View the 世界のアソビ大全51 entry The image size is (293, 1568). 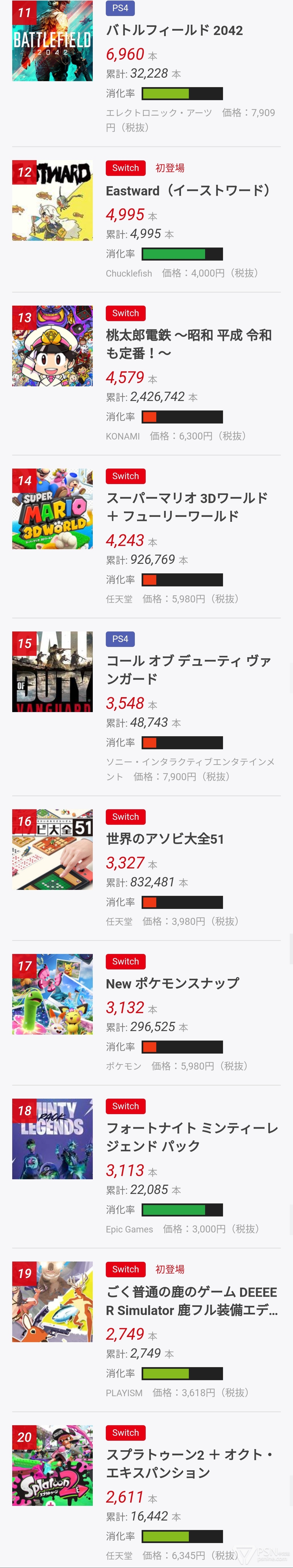[165, 839]
